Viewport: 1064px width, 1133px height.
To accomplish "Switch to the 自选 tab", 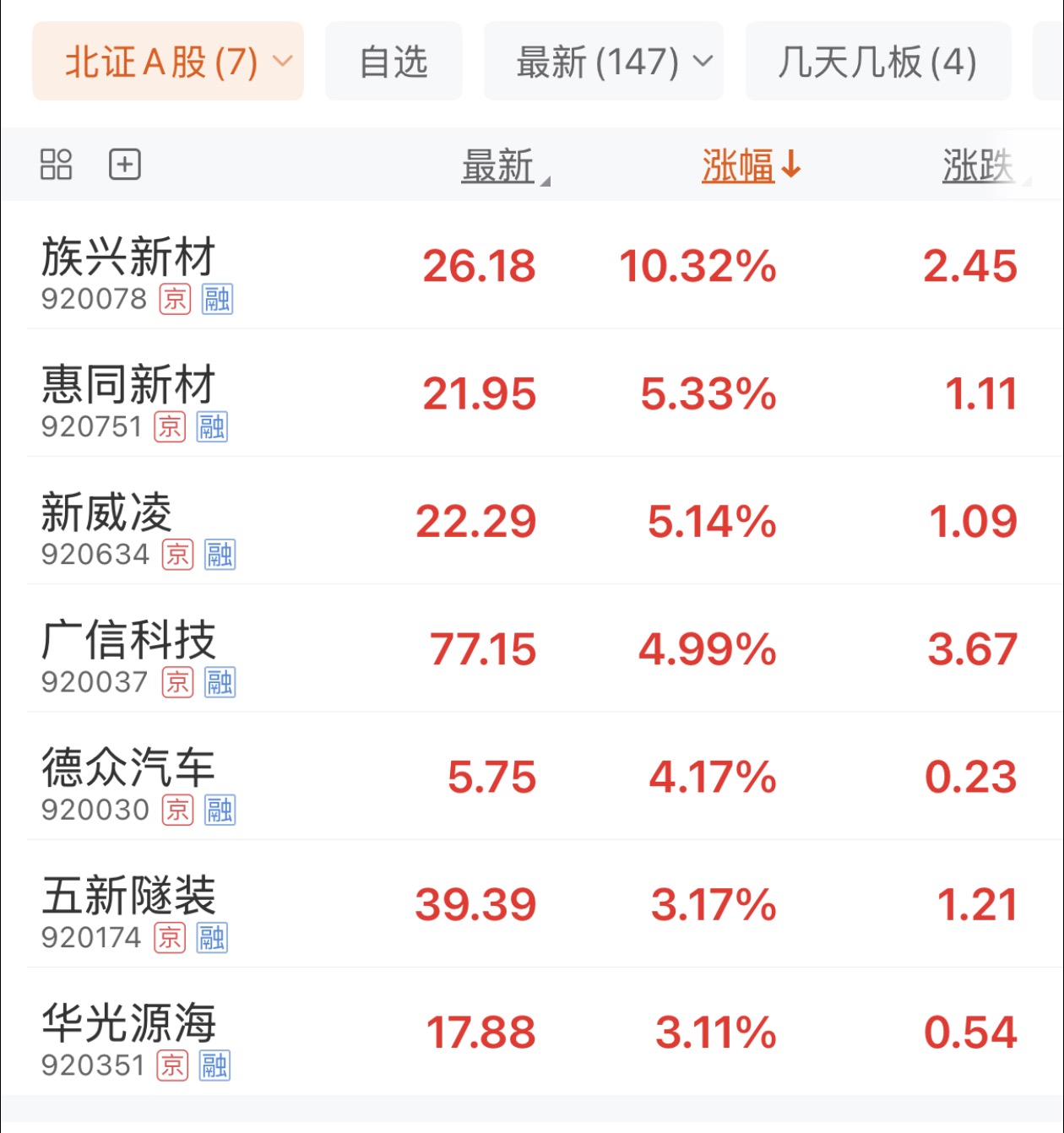I will tap(394, 62).
